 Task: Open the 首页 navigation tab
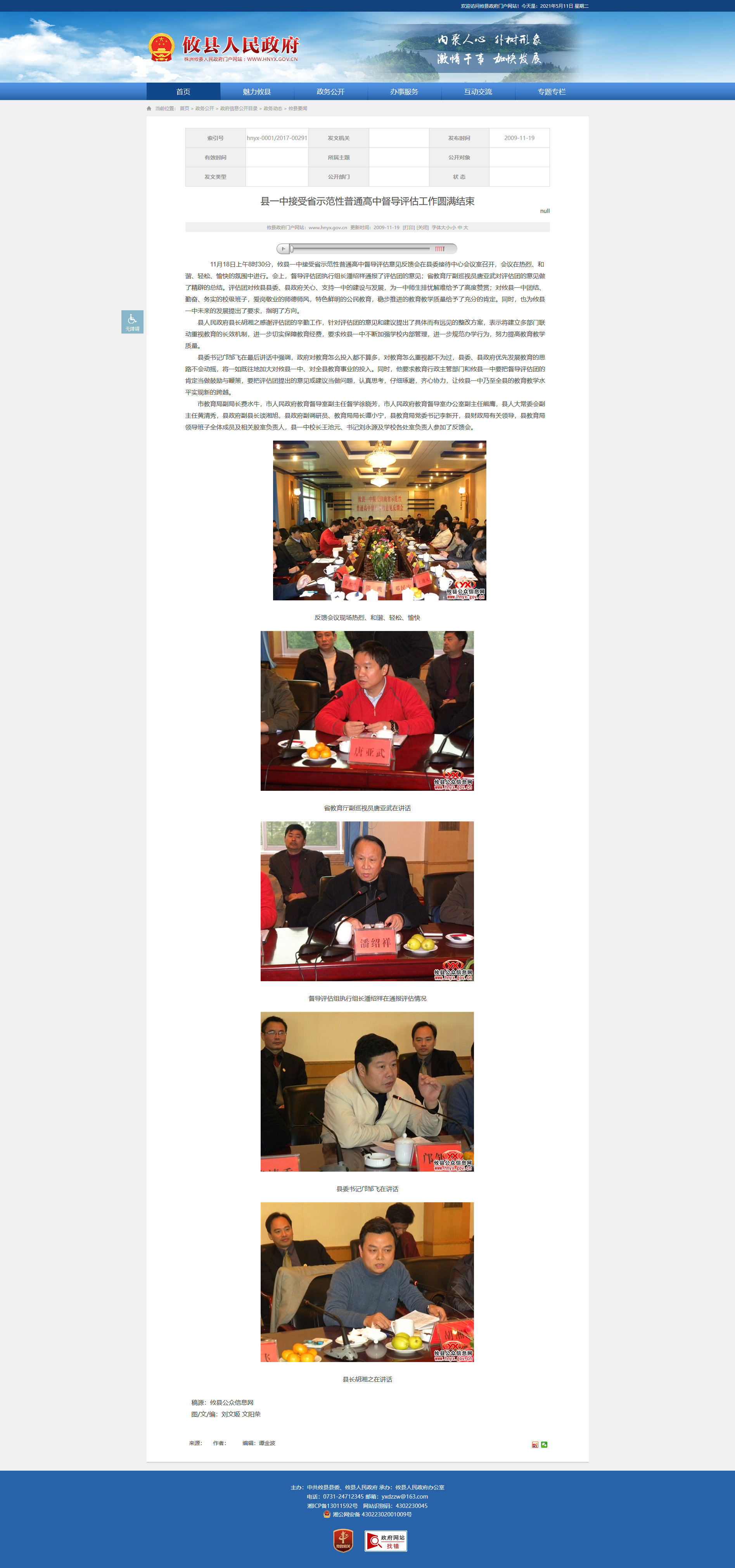coord(183,92)
